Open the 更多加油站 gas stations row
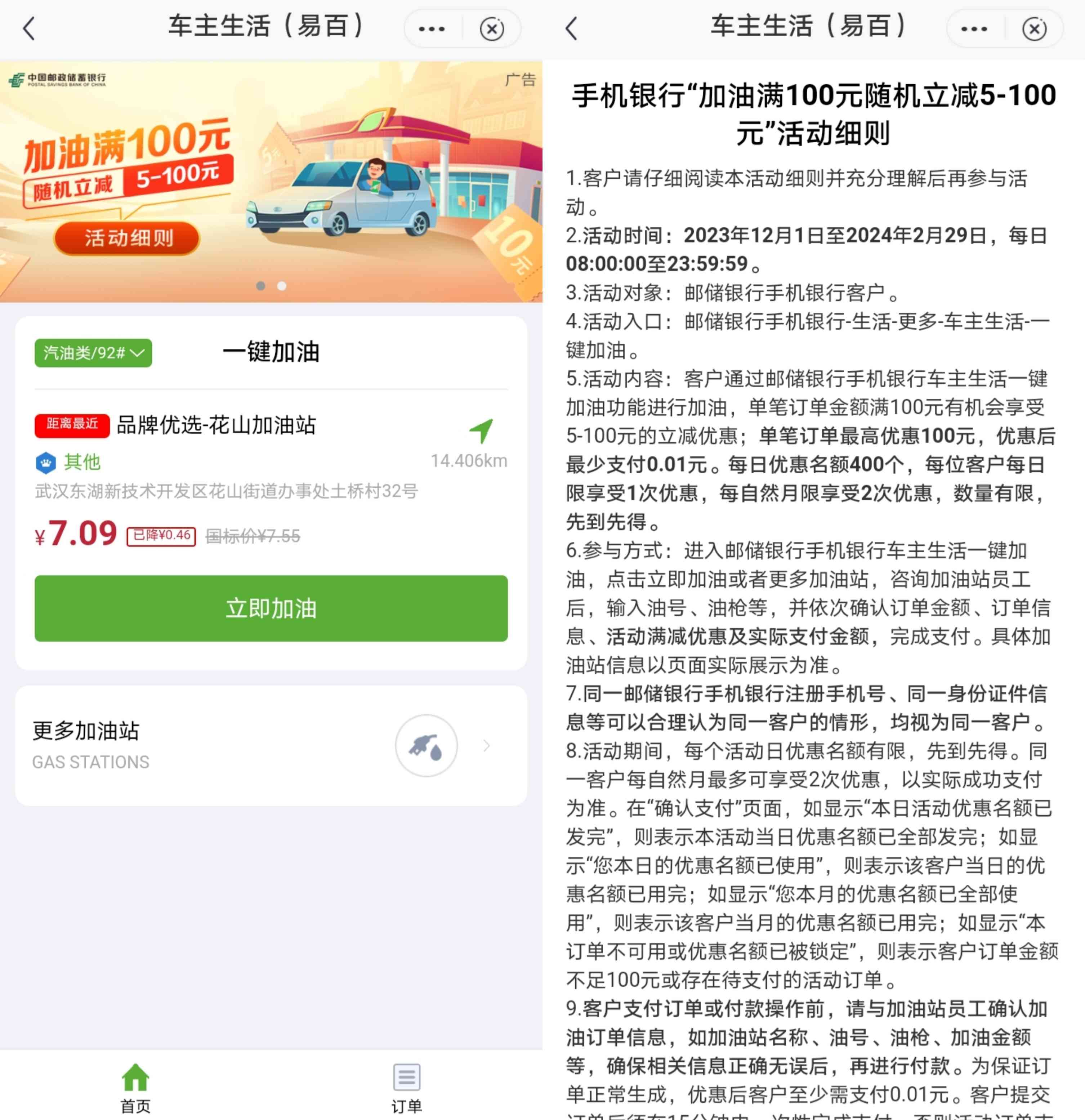1085x1120 pixels. click(x=271, y=745)
